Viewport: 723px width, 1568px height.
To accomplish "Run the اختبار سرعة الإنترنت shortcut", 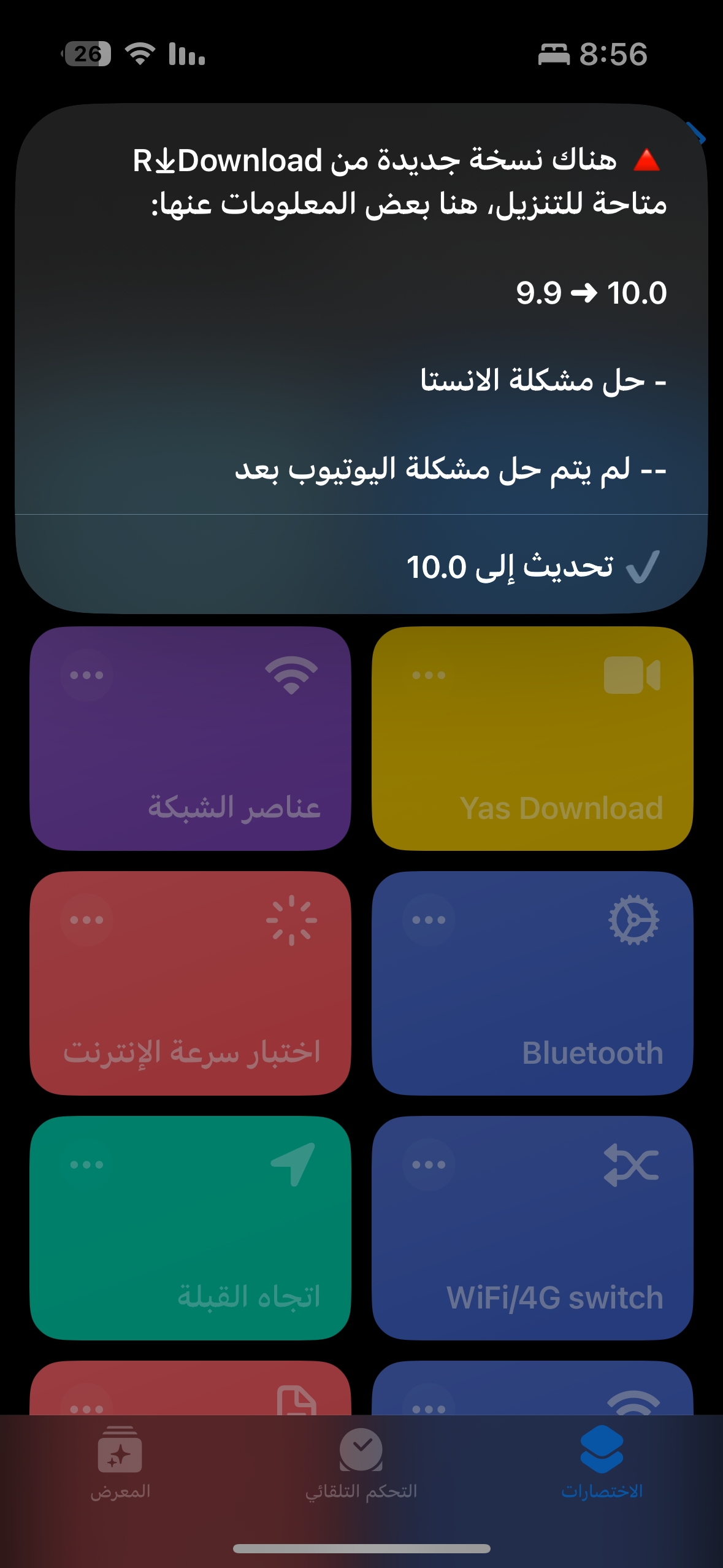I will point(190,1000).
